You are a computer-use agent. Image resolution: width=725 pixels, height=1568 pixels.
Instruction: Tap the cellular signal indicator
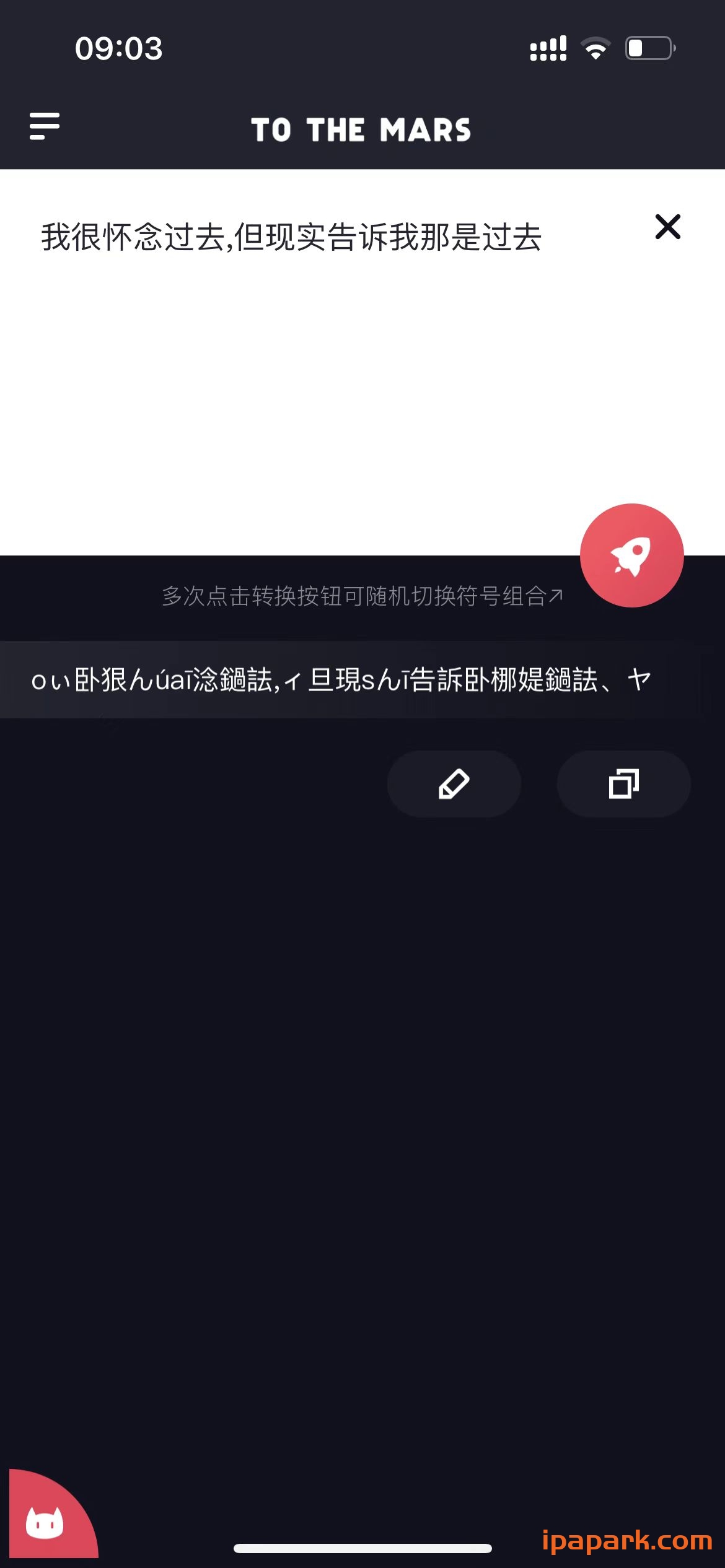pos(548,48)
